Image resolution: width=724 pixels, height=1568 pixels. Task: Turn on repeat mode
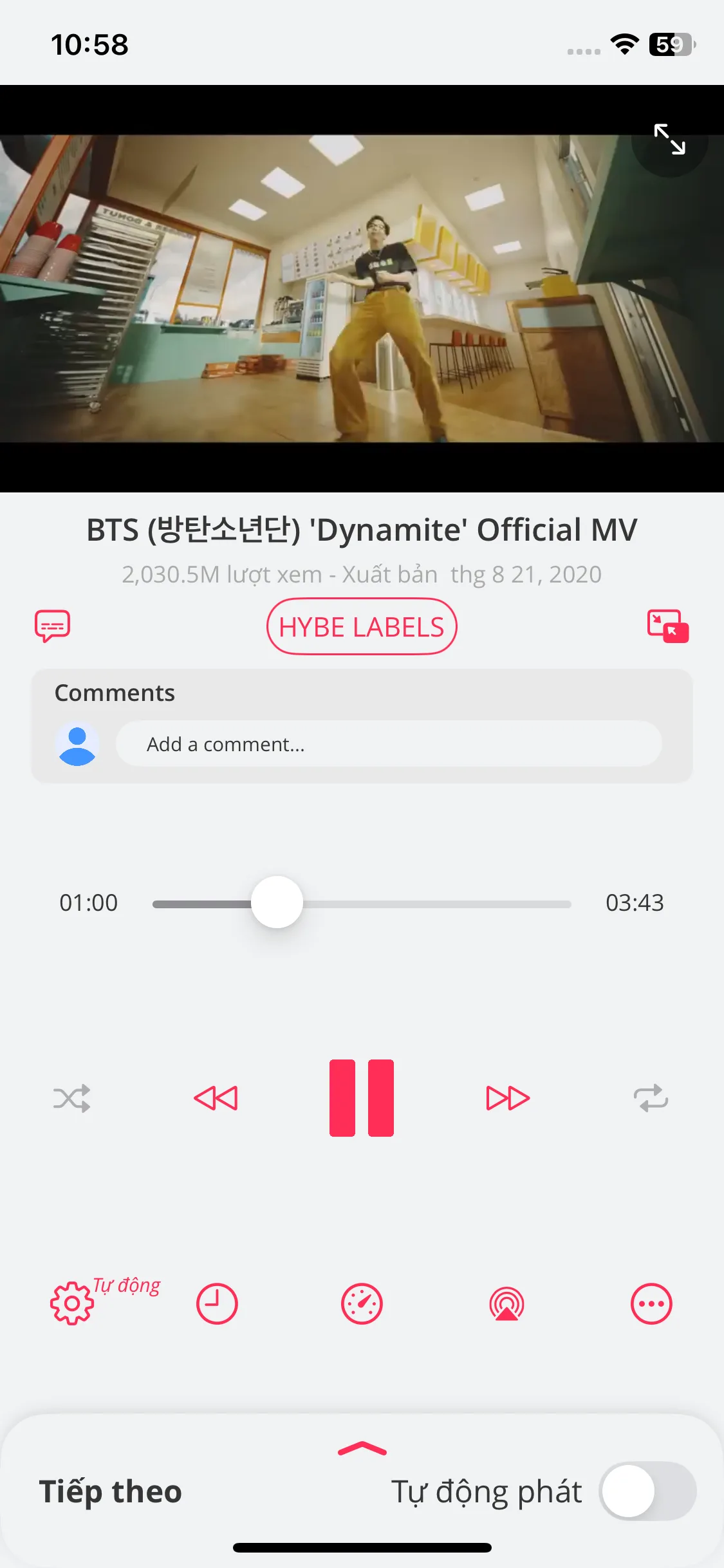(x=651, y=1098)
